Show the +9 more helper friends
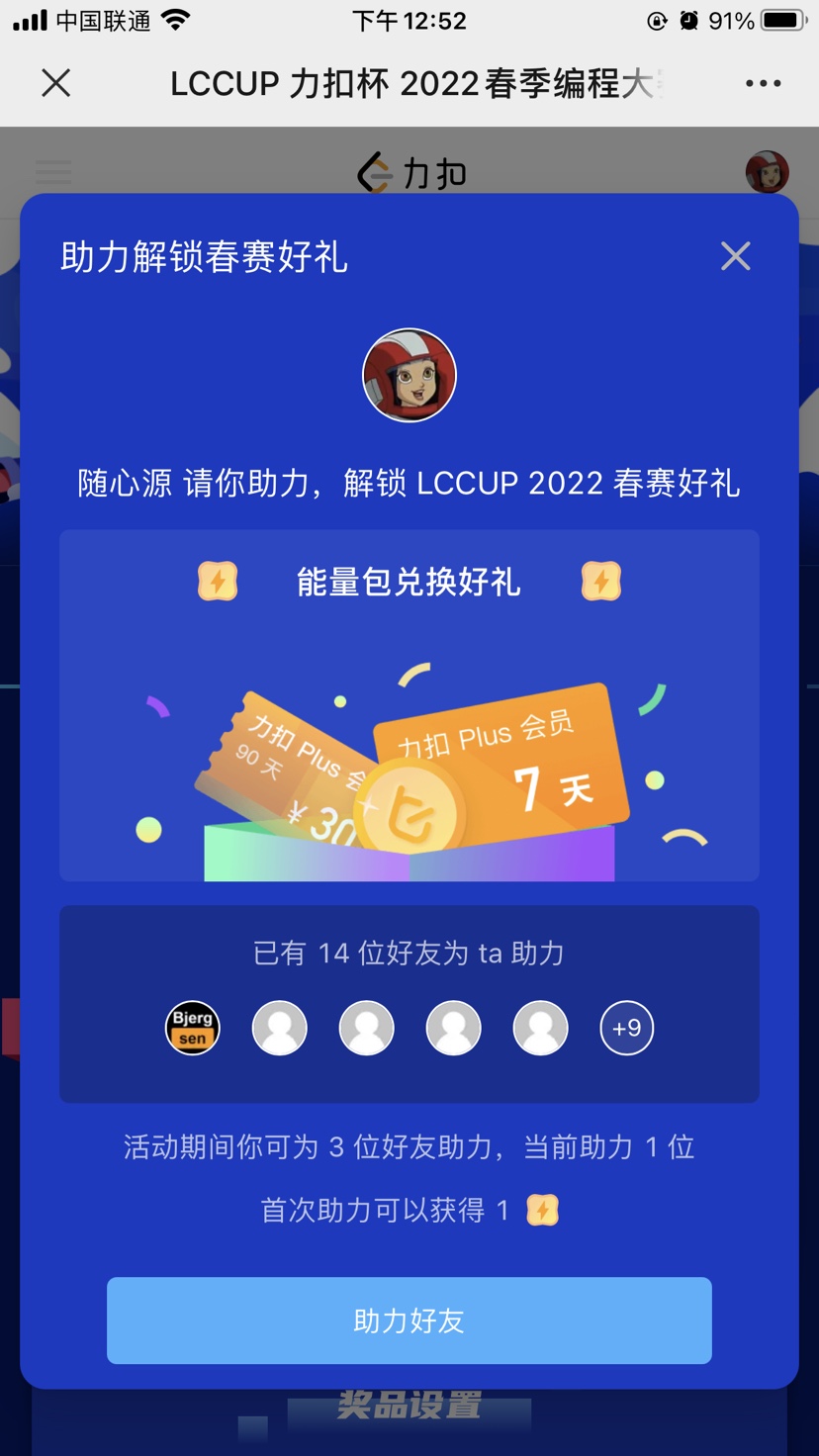 point(626,1028)
